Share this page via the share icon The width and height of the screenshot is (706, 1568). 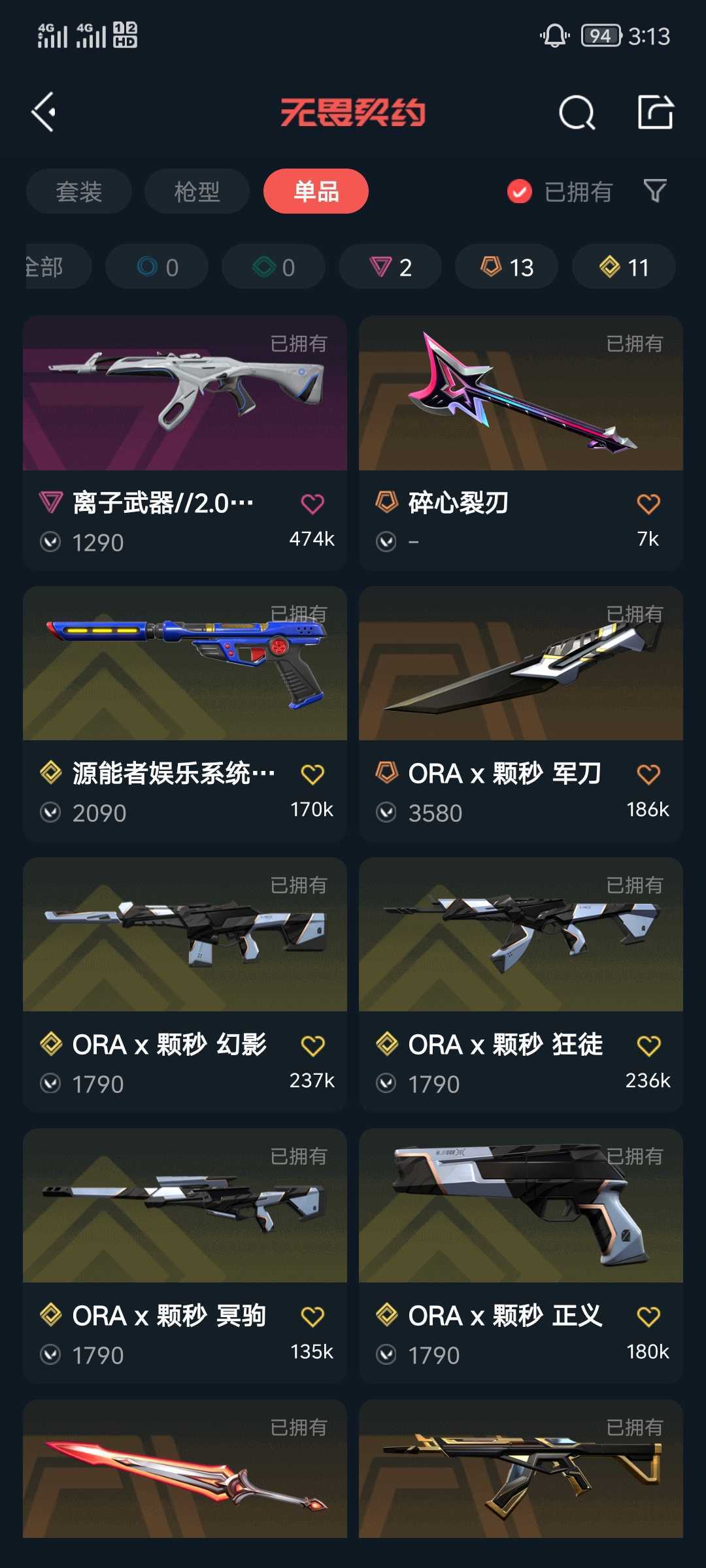[655, 112]
